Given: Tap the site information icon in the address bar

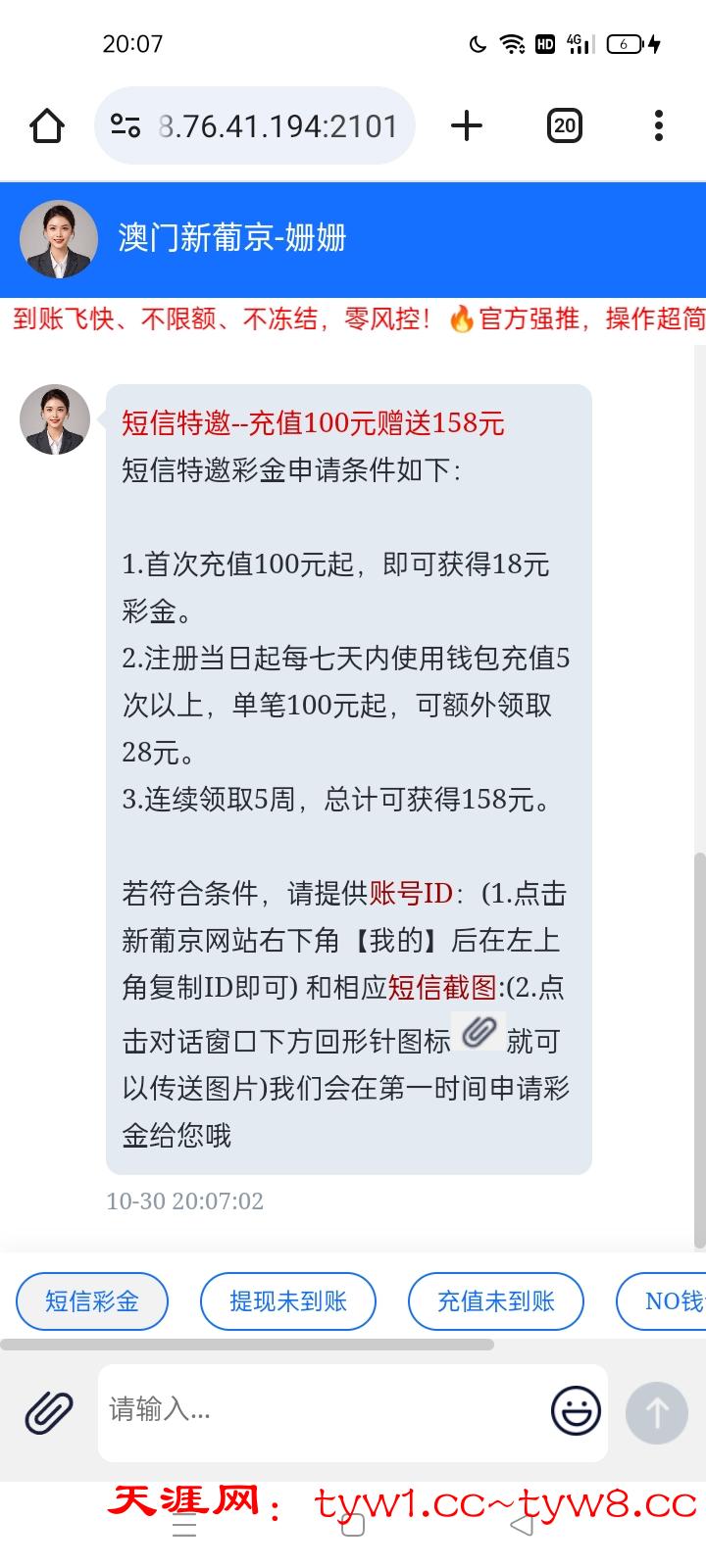Looking at the screenshot, I should tap(126, 125).
